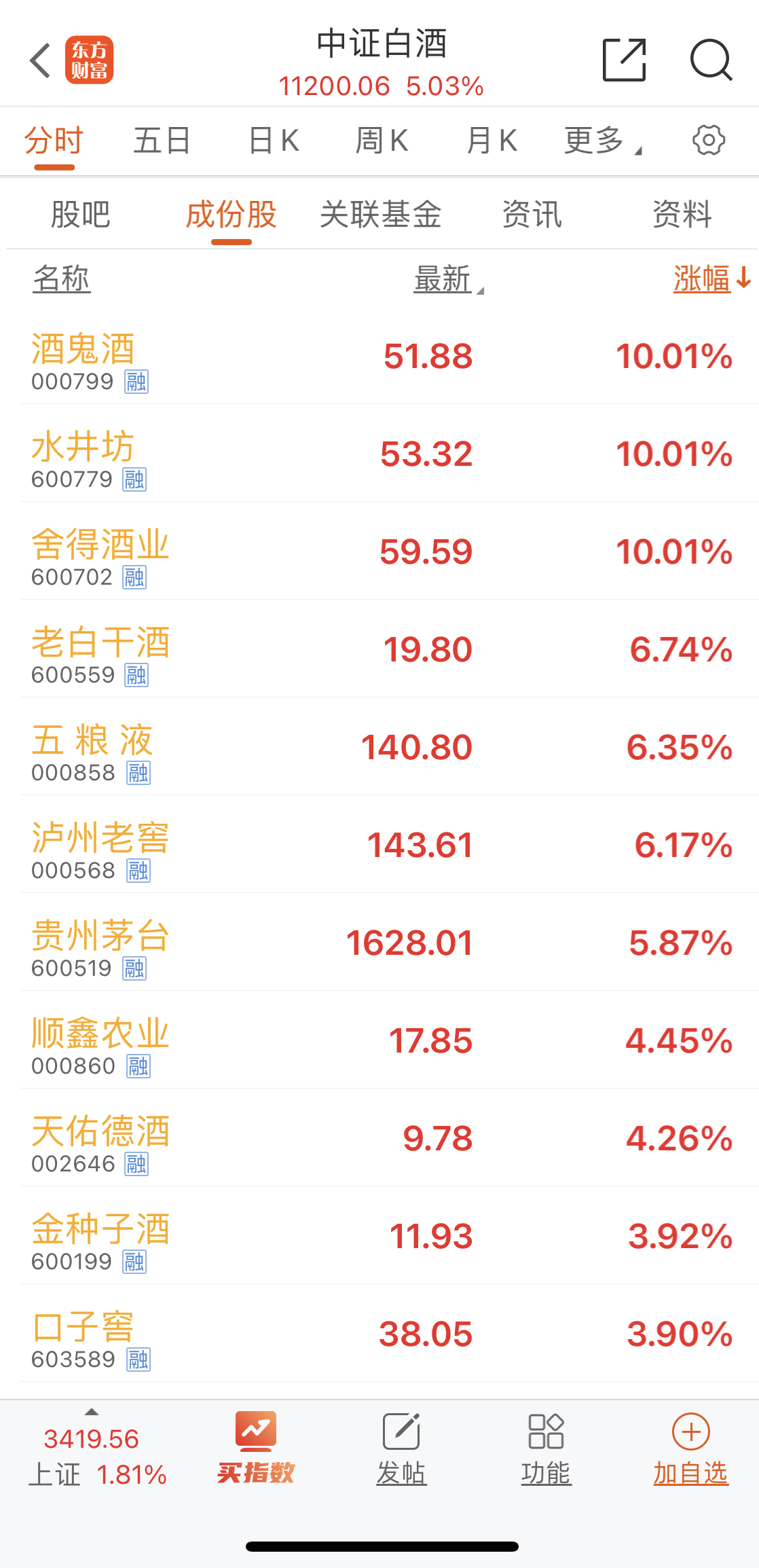Go back using the top-left arrow
Screen dimensions: 759x1568
(41, 60)
